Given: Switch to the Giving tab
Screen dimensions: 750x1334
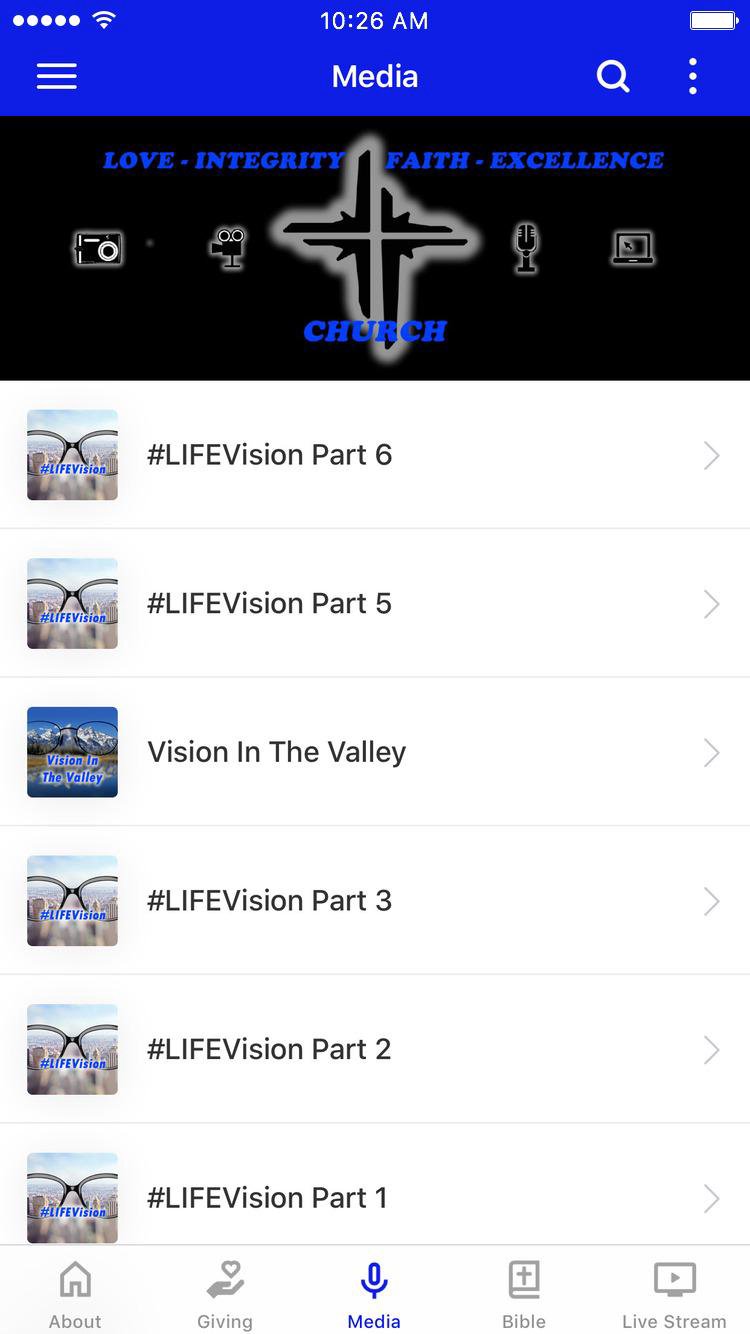Looking at the screenshot, I should (x=225, y=1294).
